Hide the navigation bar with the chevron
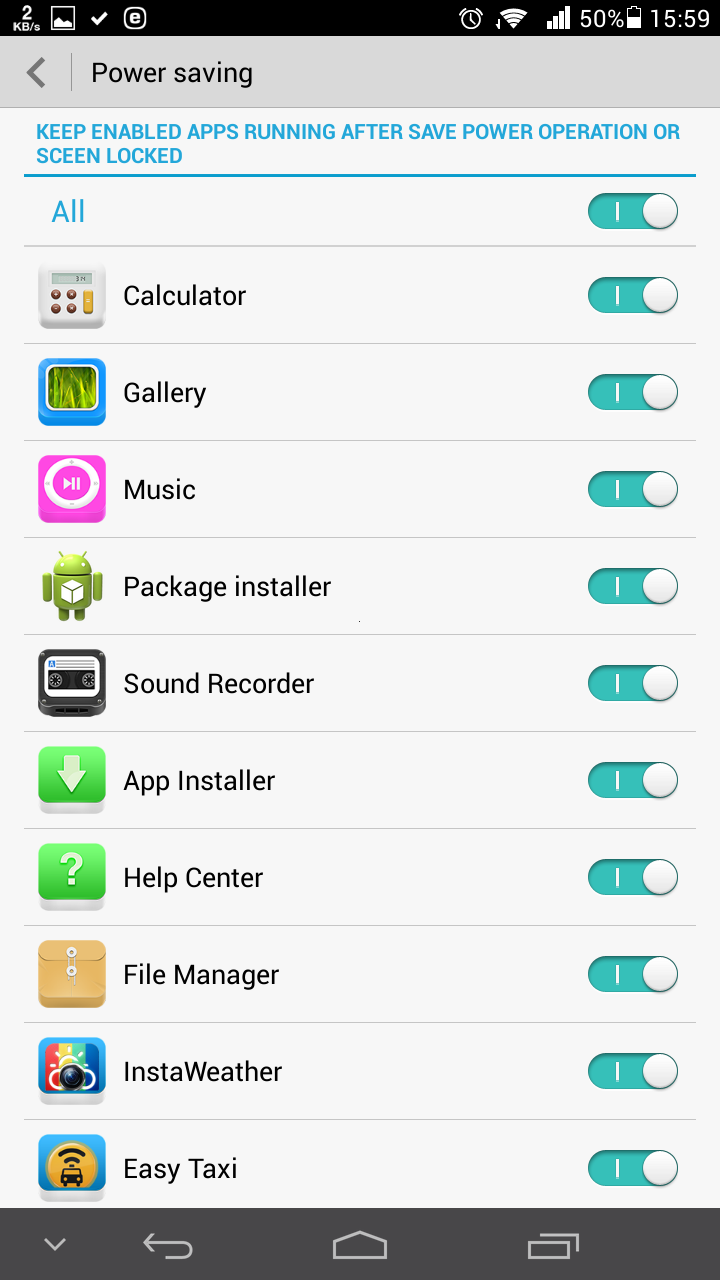 pyautogui.click(x=55, y=1245)
